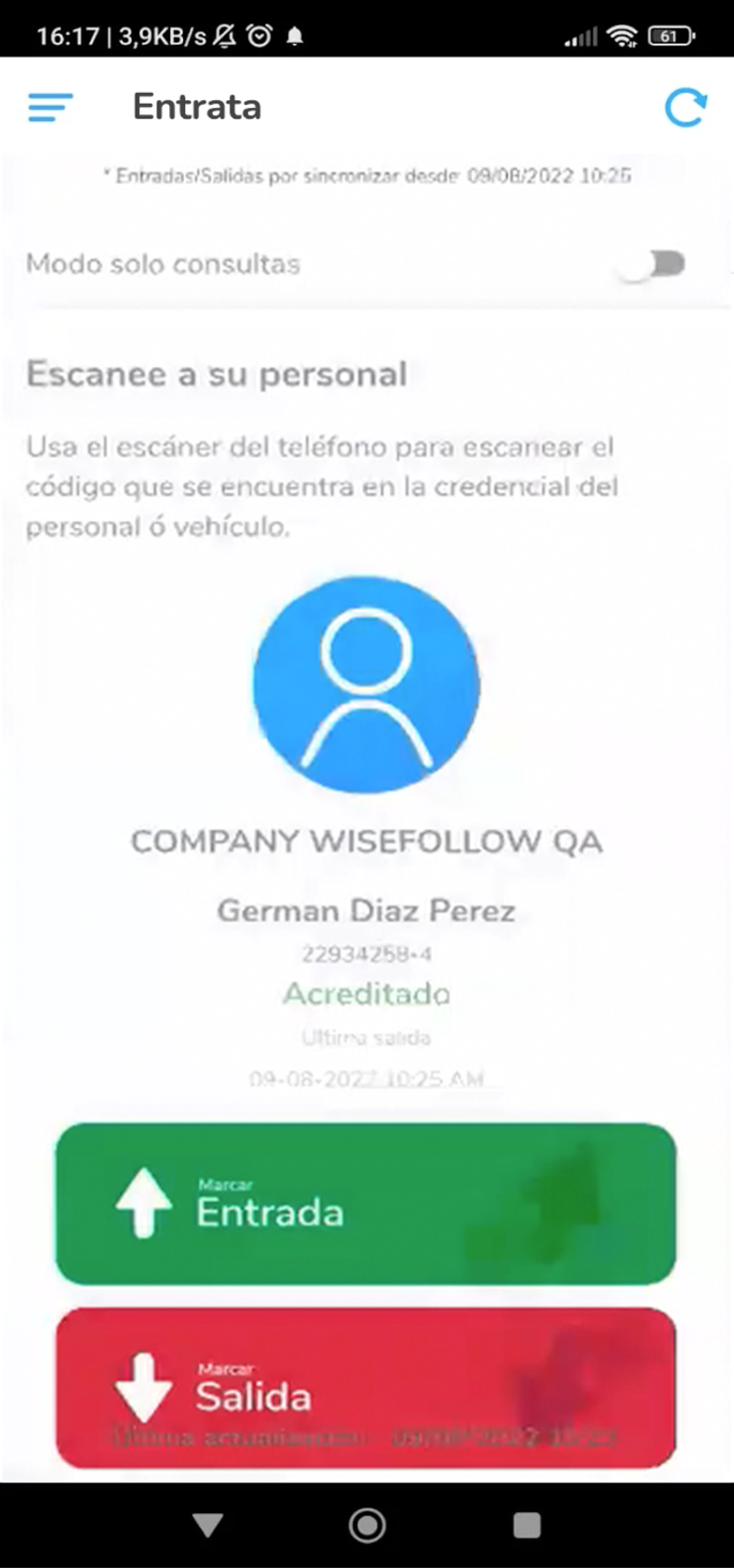
Task: Mark Salida for German Diaz Perez
Action: (365, 1388)
